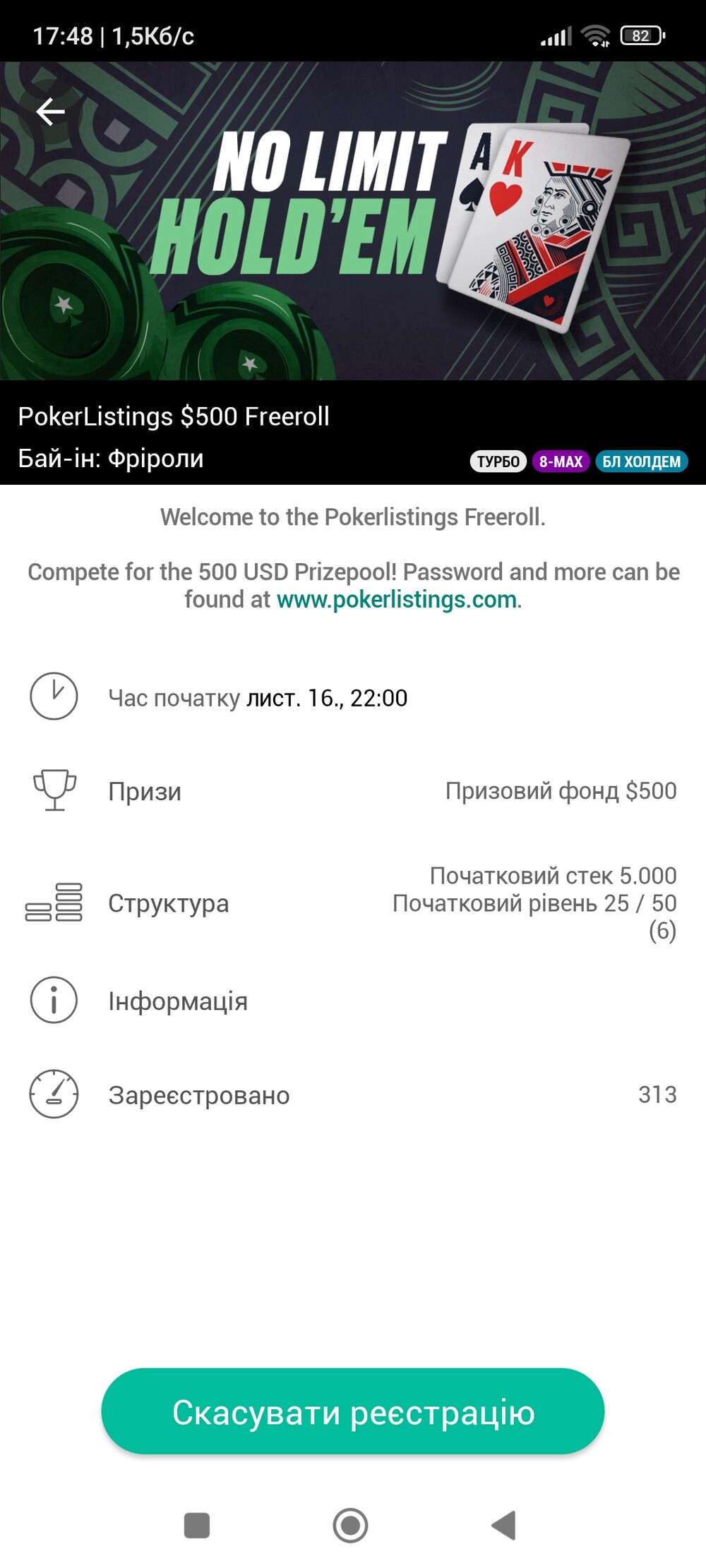Screen dimensions: 706x1568
Task: Open recent apps from navigation bar
Action: (197, 1525)
